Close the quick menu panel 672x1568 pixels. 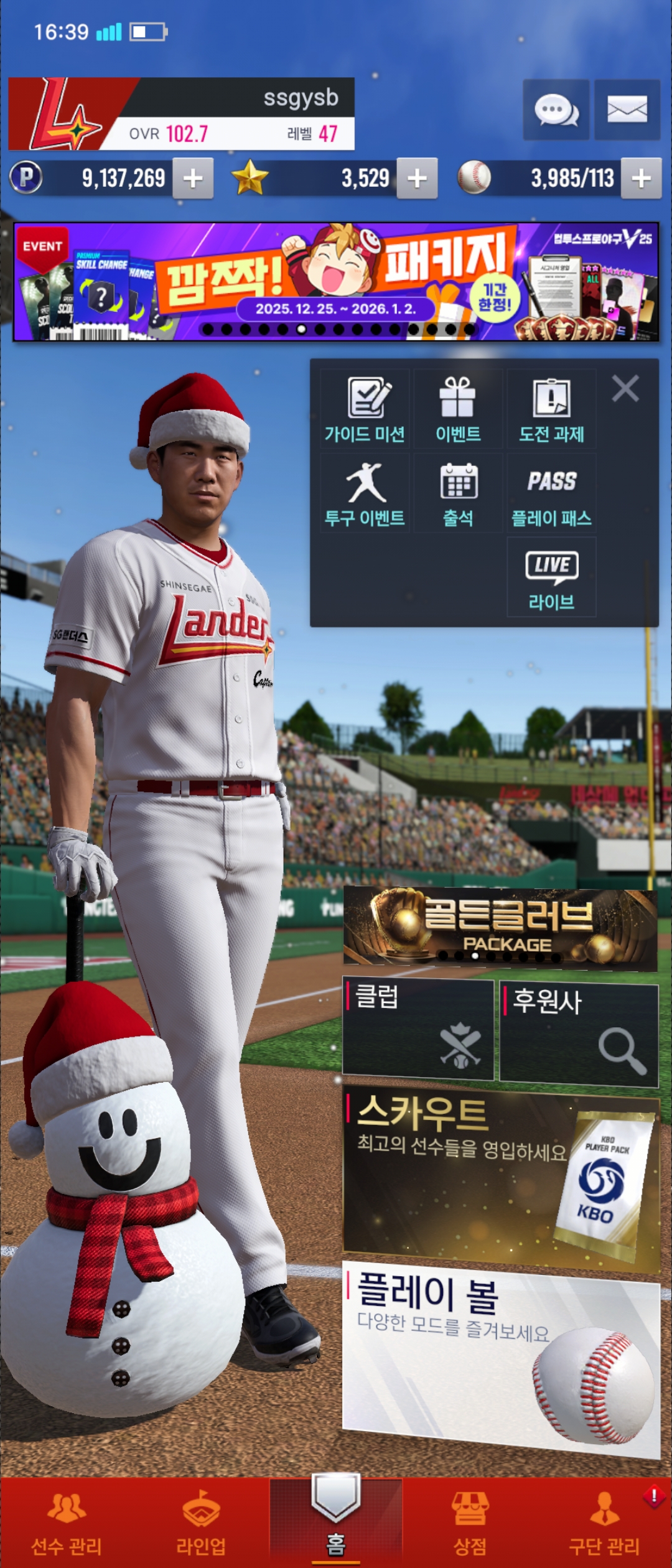pyautogui.click(x=625, y=389)
